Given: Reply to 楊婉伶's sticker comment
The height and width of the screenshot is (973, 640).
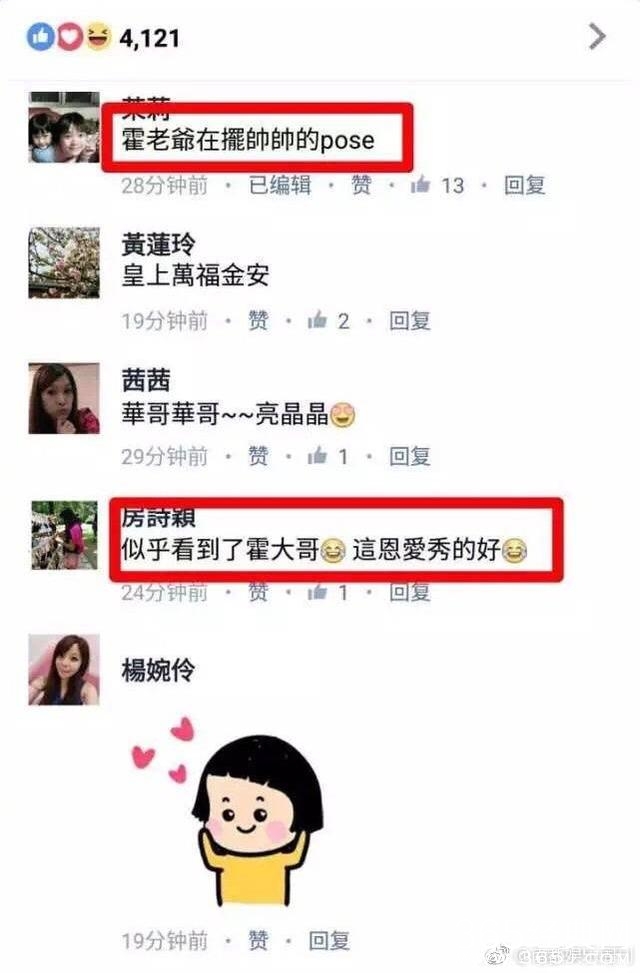Looking at the screenshot, I should coord(329,940).
